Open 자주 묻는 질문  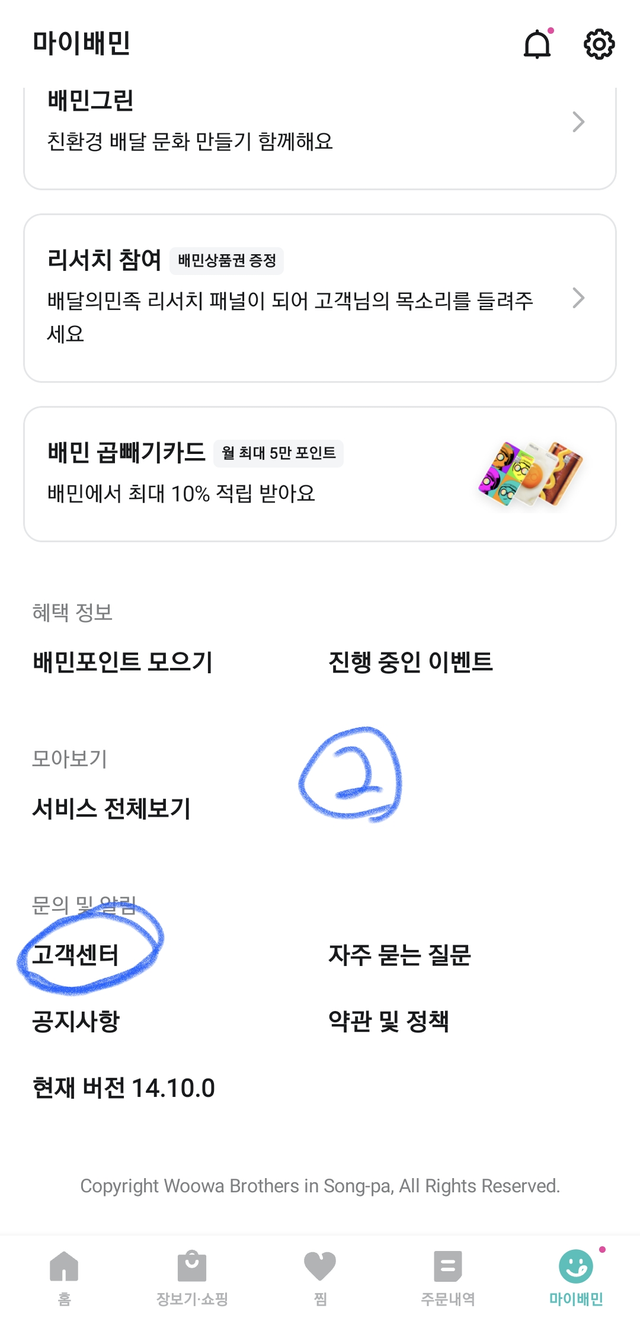[399, 956]
